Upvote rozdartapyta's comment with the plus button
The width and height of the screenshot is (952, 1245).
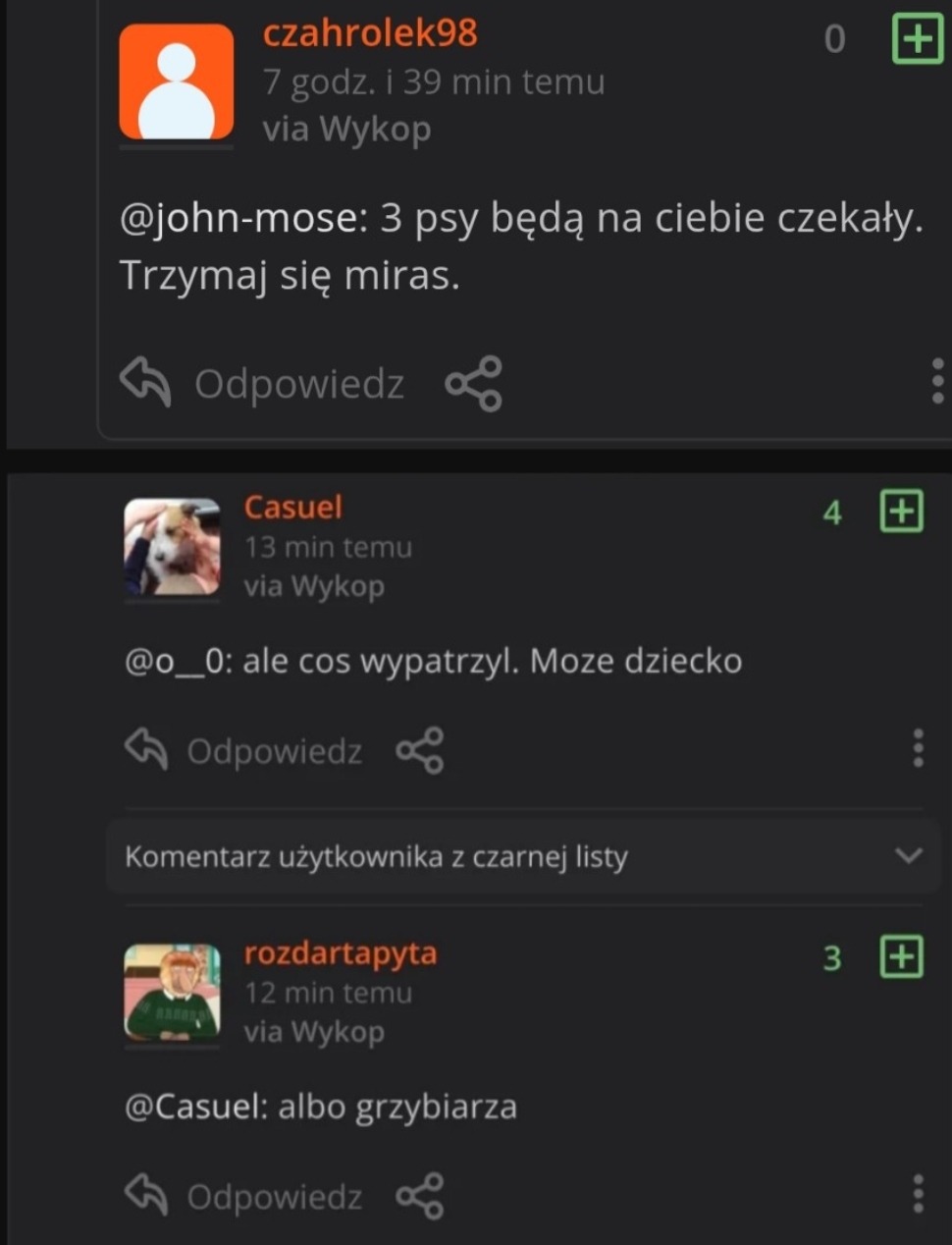click(x=902, y=956)
